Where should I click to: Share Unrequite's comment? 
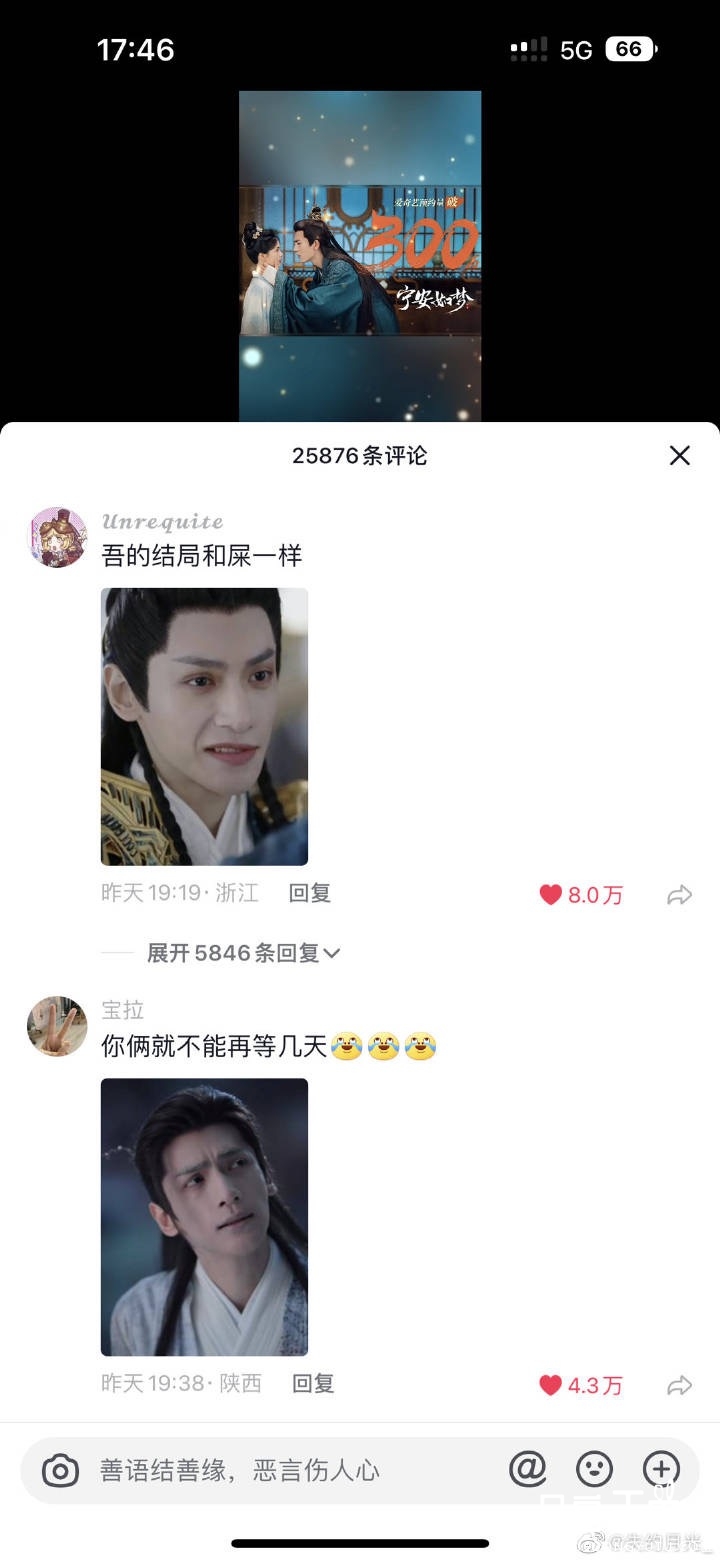(680, 894)
